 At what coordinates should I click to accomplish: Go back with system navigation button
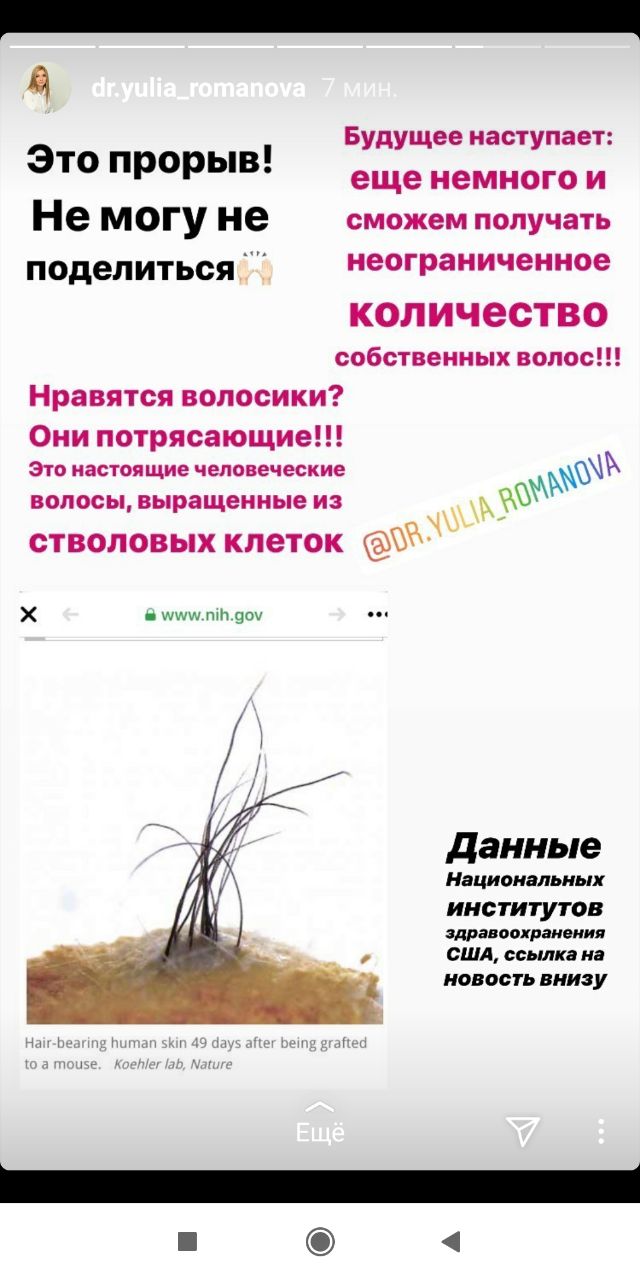pos(451,1241)
